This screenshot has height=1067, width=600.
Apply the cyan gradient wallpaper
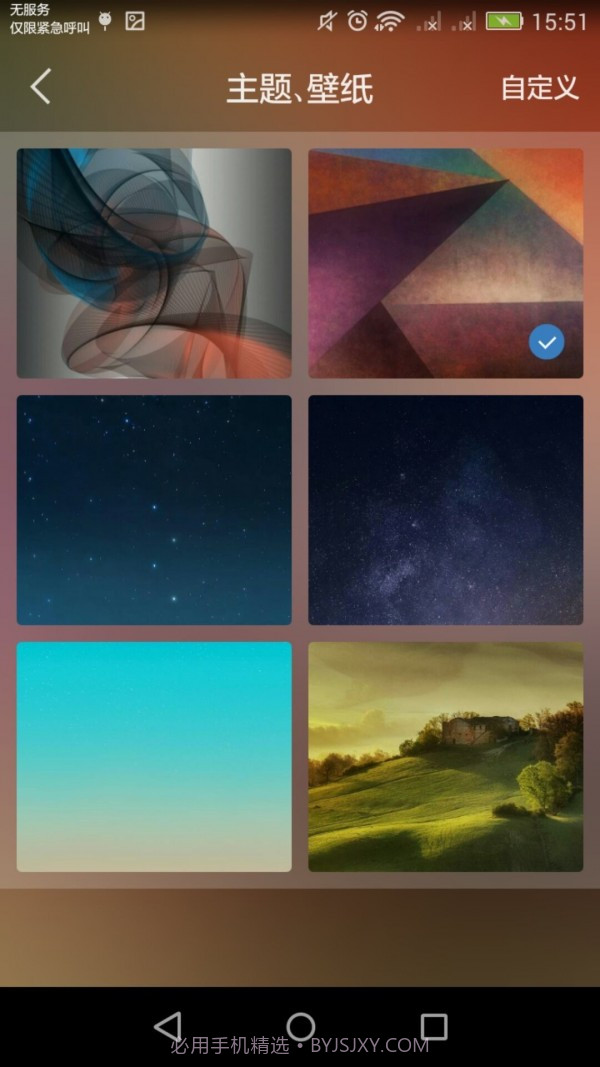click(154, 756)
